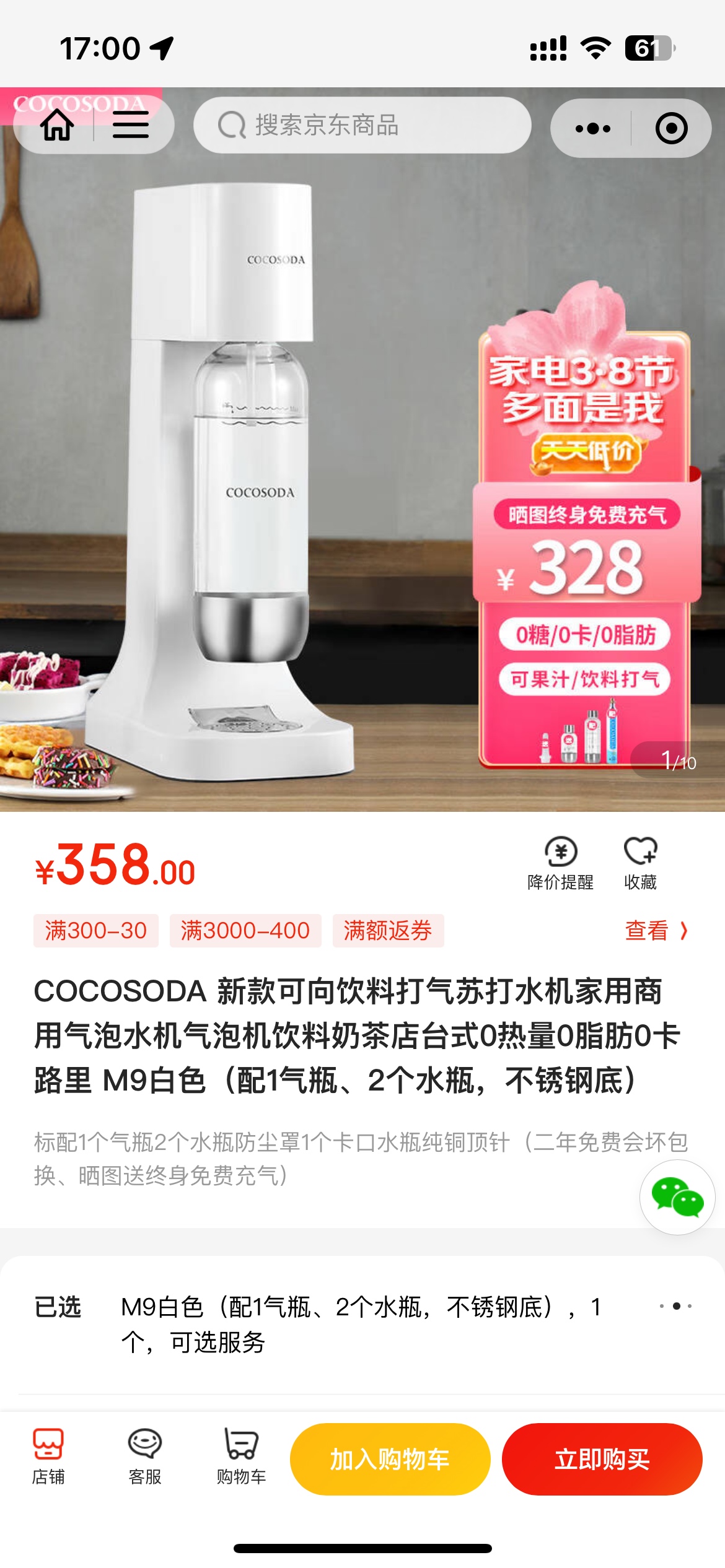Add item with 加入购物车 button

(x=390, y=1460)
